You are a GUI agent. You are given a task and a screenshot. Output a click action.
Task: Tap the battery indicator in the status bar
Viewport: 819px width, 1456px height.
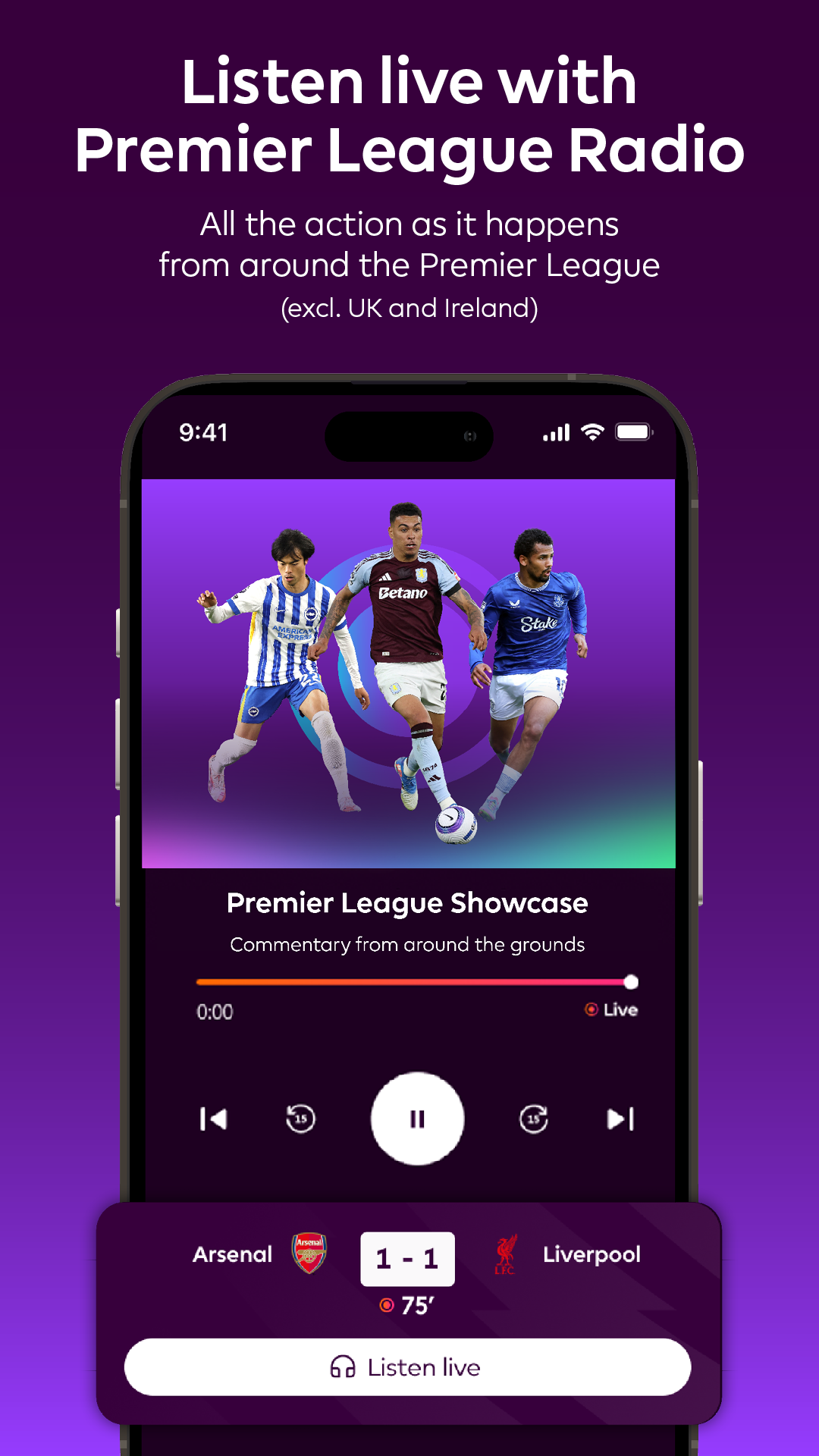click(634, 430)
